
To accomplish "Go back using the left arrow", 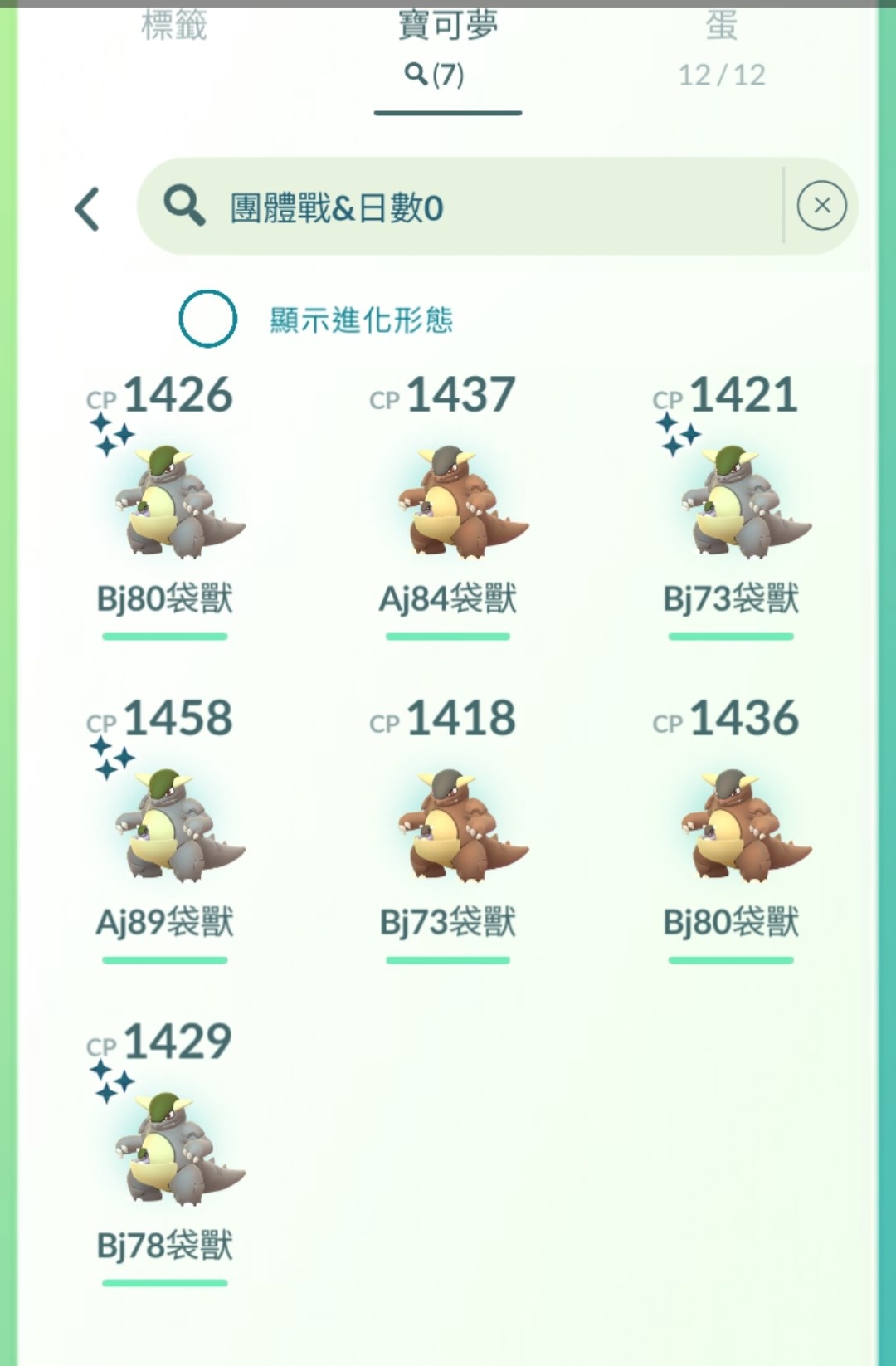I will click(88, 208).
